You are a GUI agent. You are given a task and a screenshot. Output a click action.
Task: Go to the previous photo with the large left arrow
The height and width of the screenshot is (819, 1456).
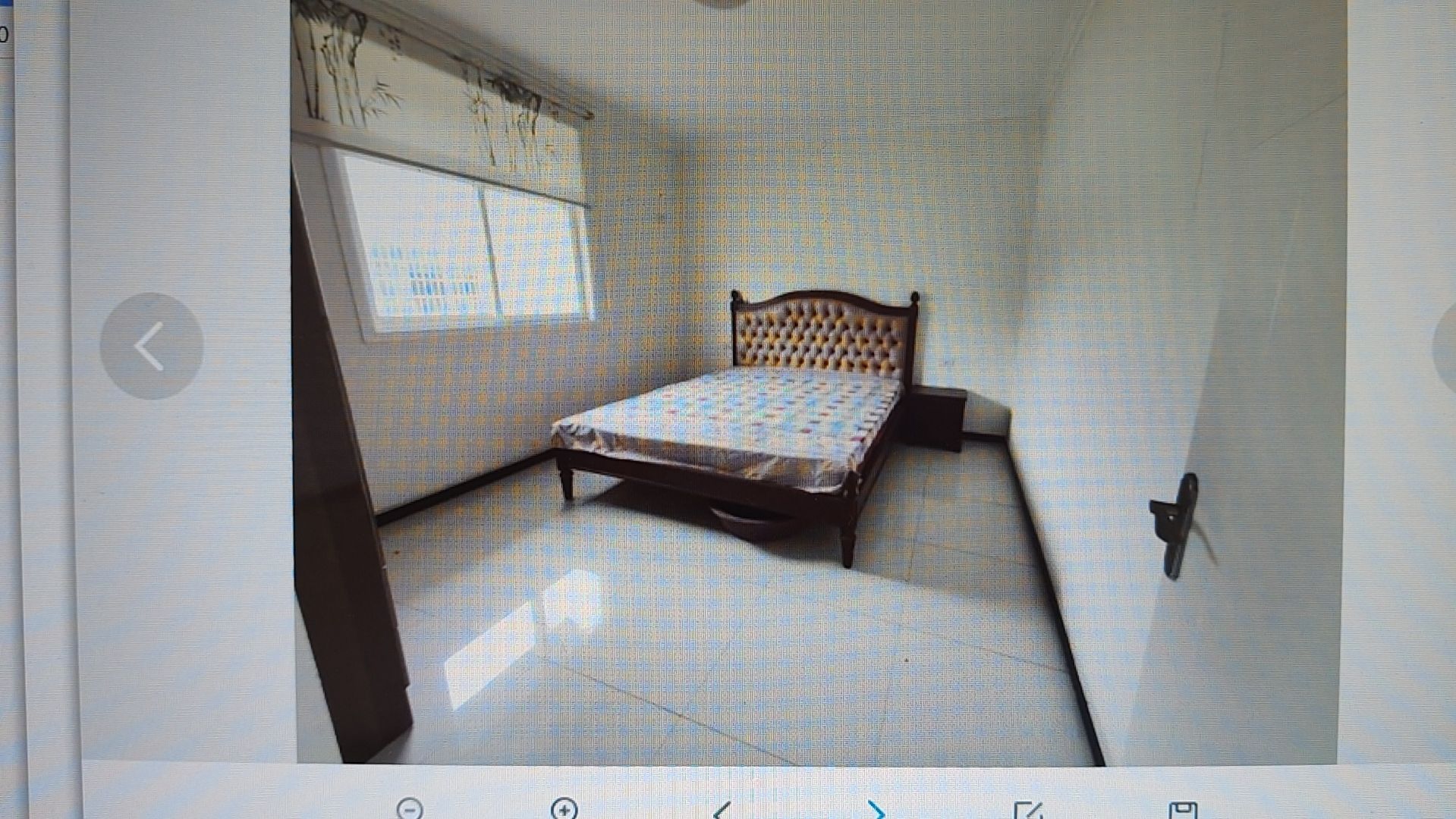pyautogui.click(x=152, y=346)
